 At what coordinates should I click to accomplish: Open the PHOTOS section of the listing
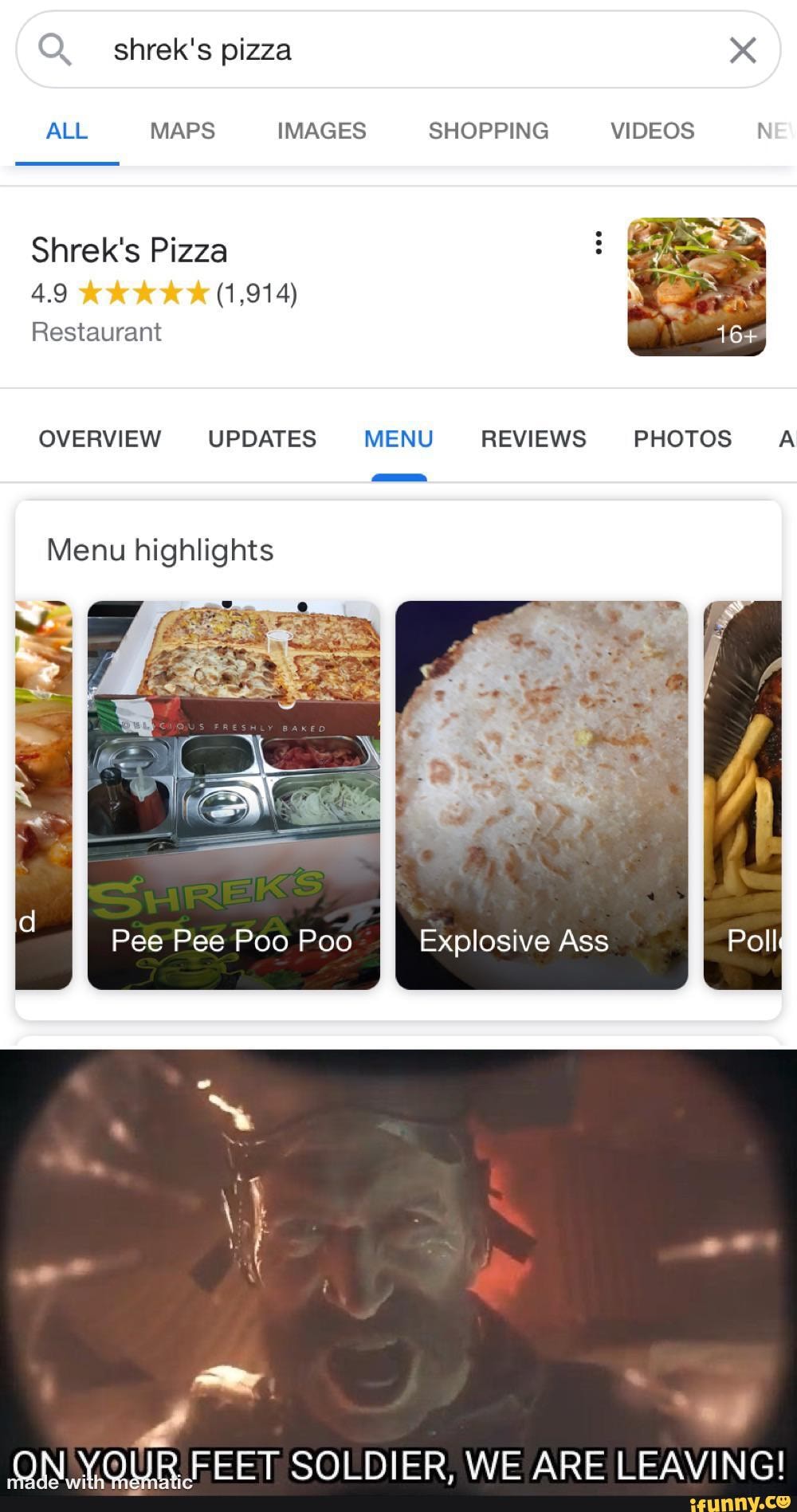point(682,438)
